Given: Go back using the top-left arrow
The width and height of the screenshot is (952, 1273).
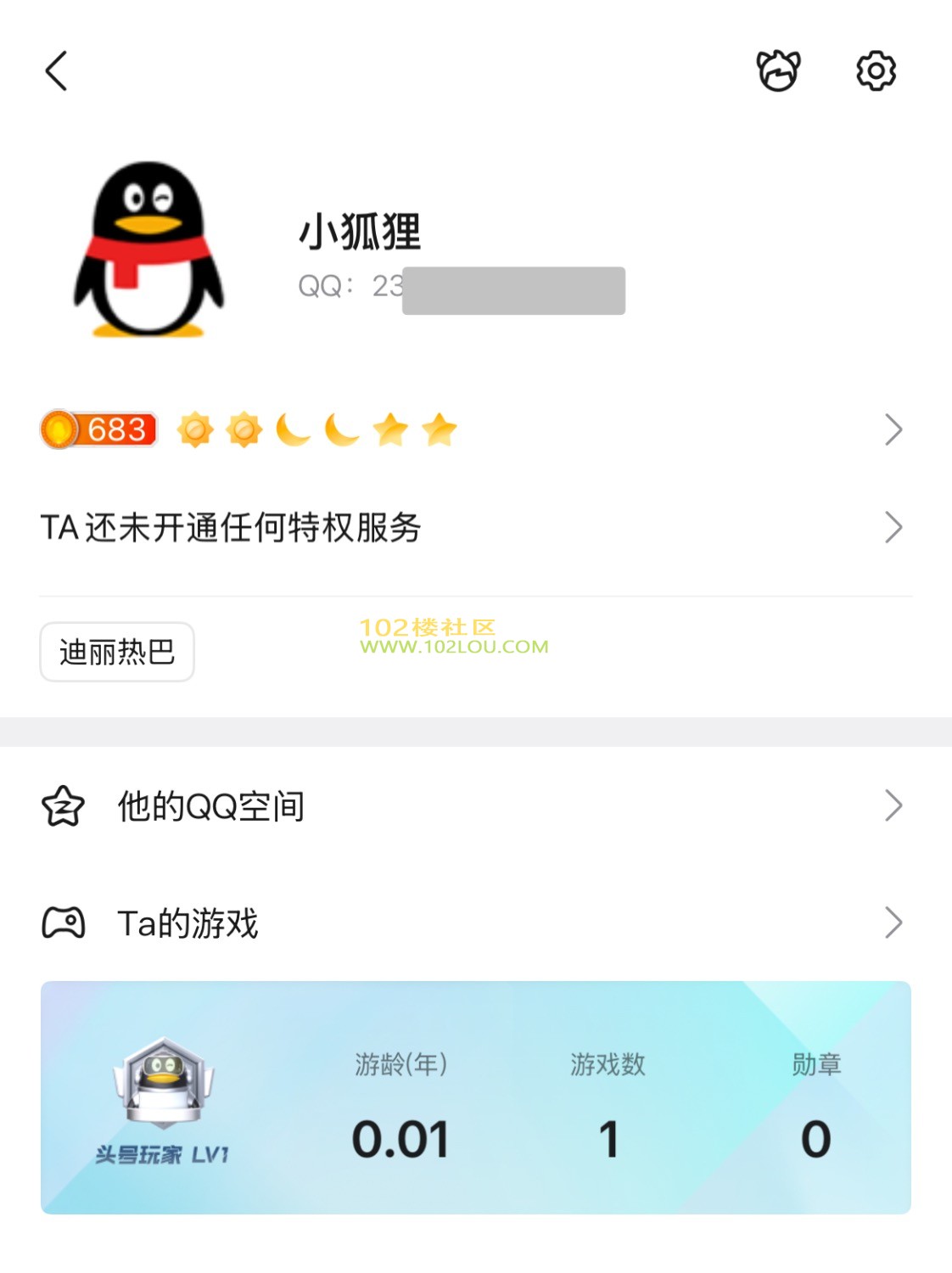Looking at the screenshot, I should coord(56,71).
